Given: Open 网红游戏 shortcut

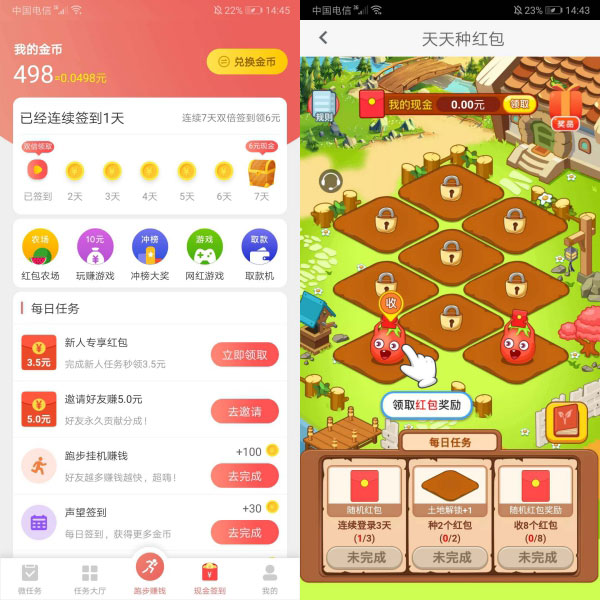Looking at the screenshot, I should pos(204,254).
